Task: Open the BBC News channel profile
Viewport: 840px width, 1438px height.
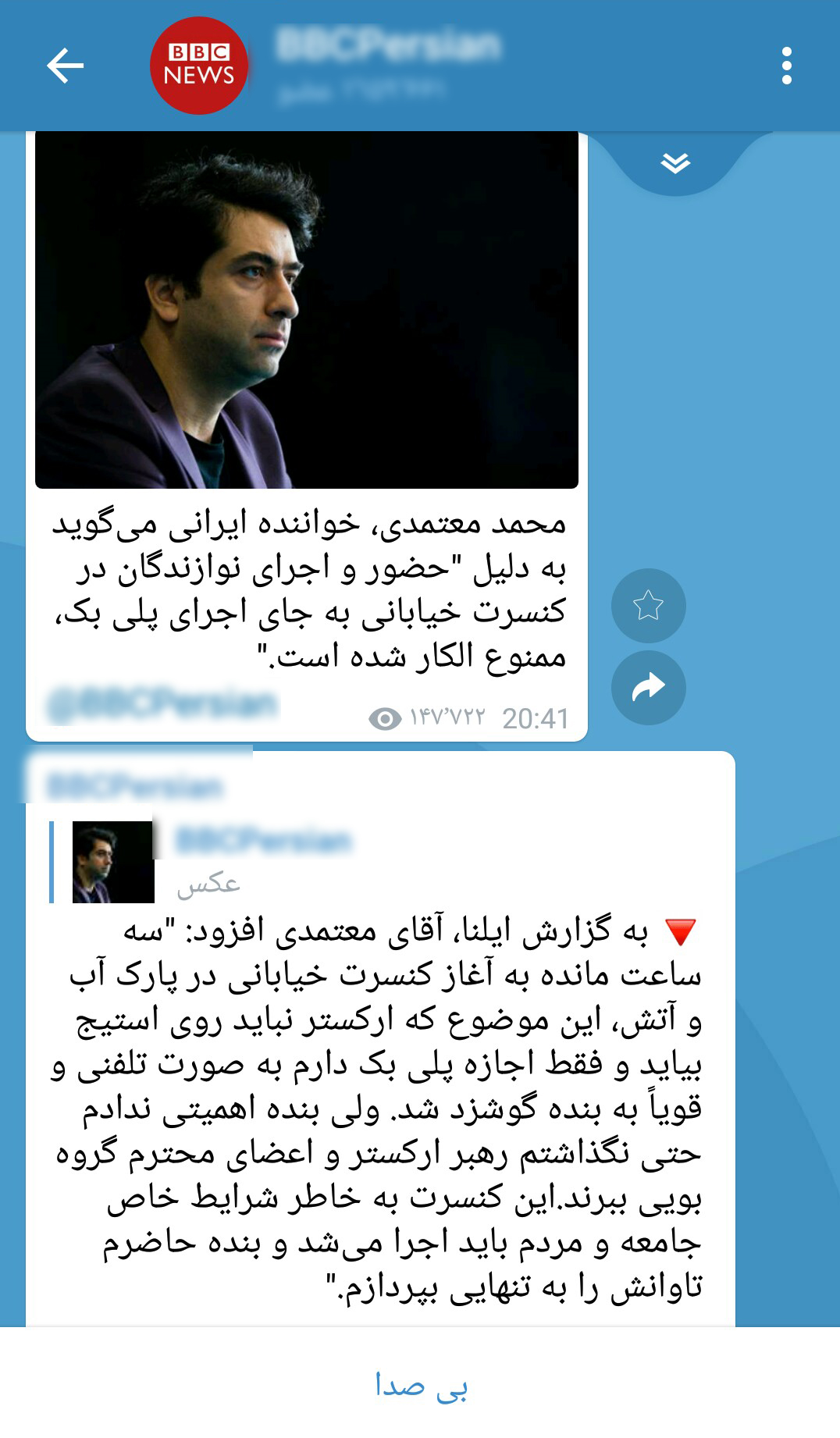Action: (x=199, y=66)
